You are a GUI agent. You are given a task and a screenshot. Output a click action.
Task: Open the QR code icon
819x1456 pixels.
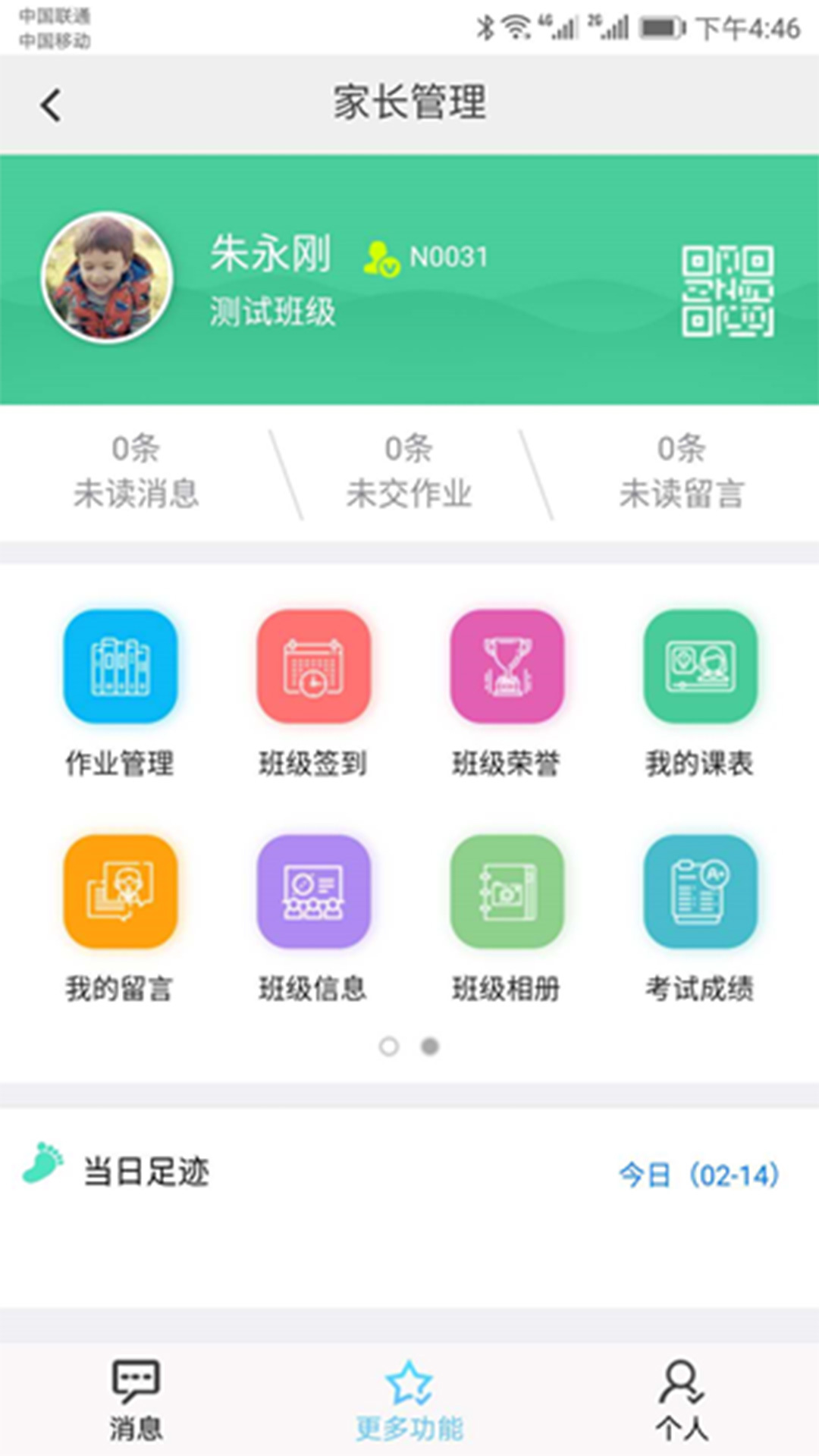(x=726, y=290)
